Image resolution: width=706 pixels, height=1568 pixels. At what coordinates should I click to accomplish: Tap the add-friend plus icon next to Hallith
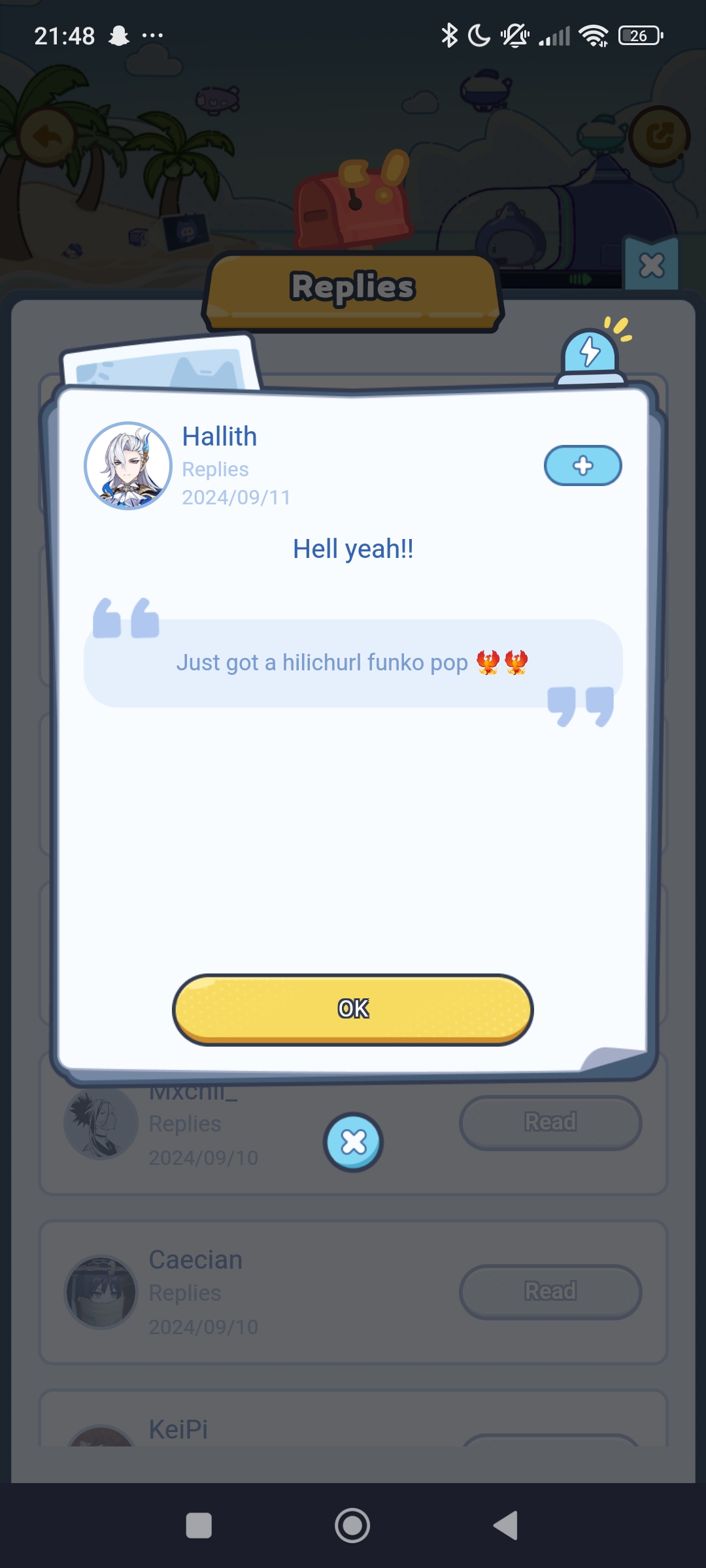[582, 465]
